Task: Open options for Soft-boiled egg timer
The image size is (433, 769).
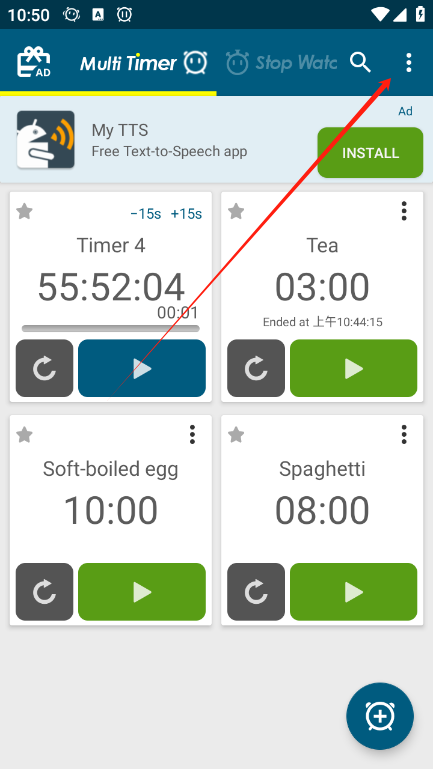Action: coord(192,435)
